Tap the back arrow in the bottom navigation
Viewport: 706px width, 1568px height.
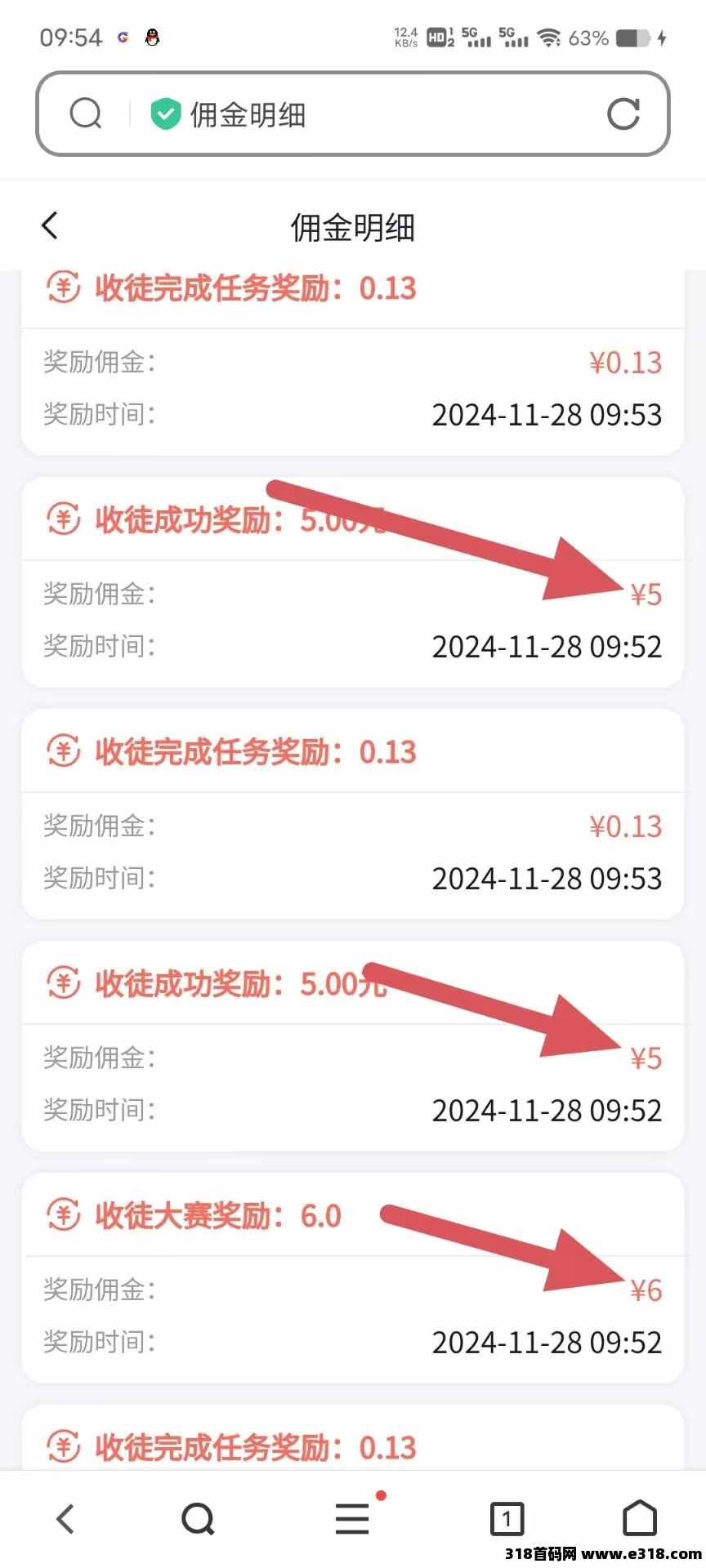point(66,1518)
